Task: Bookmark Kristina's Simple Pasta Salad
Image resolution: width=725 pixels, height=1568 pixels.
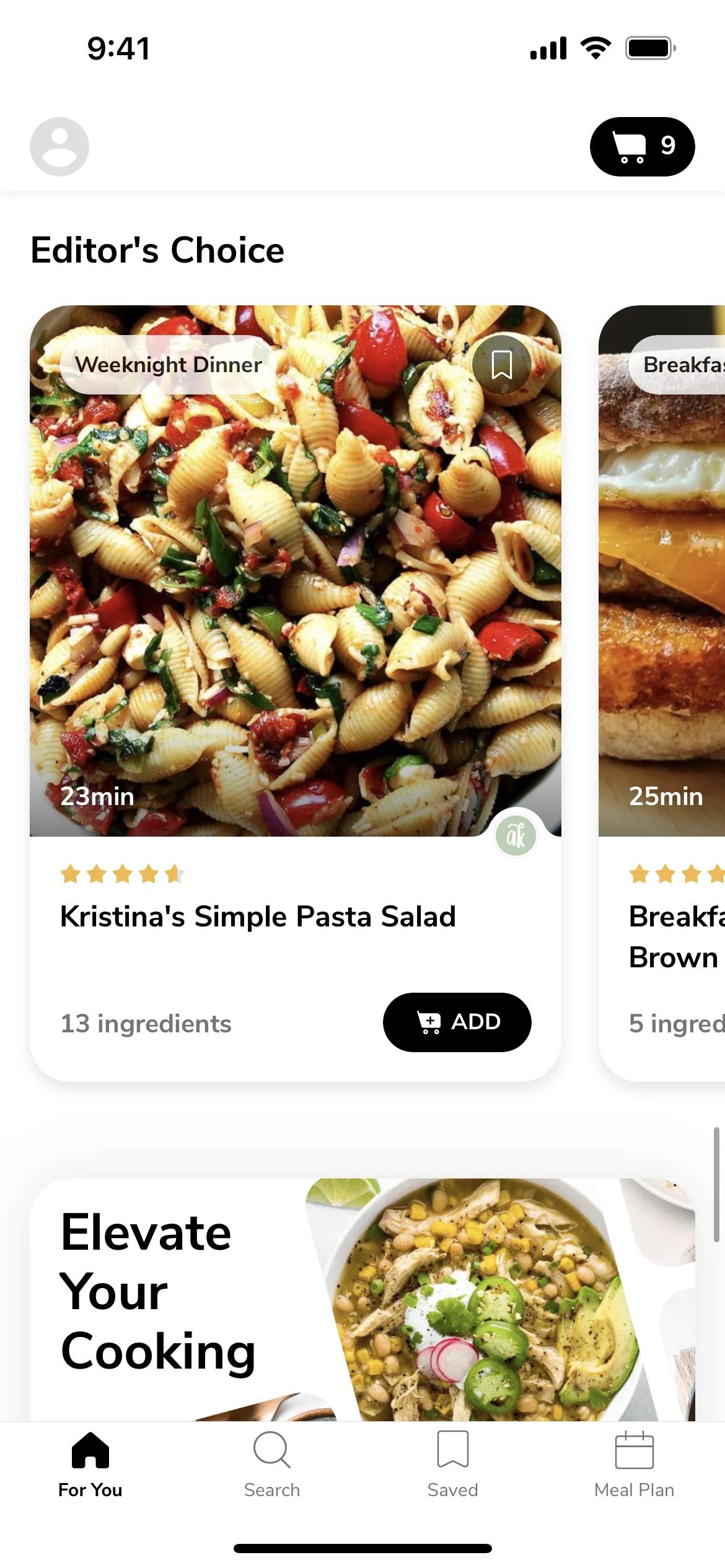Action: [501, 365]
